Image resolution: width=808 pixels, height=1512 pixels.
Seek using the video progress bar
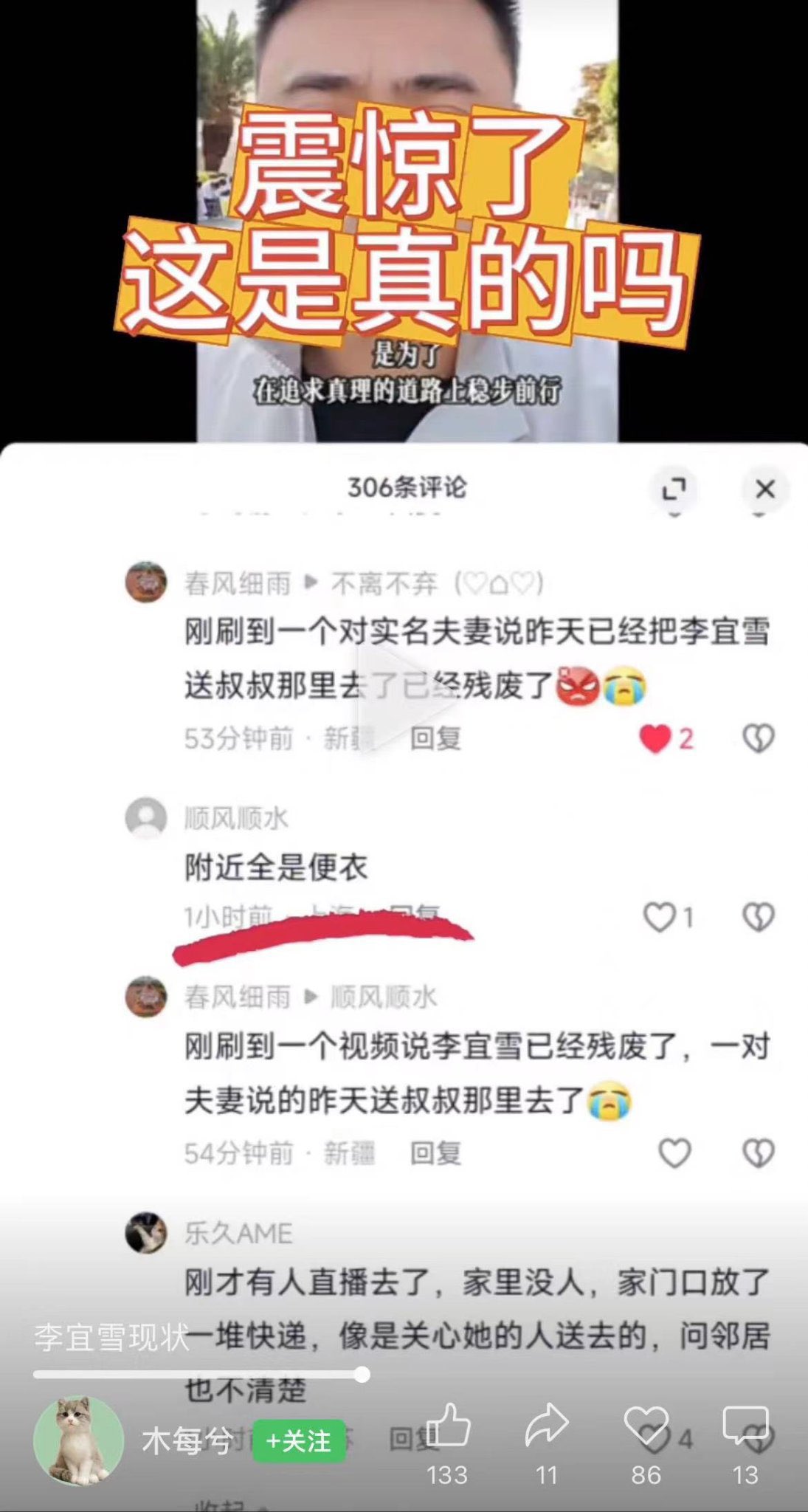(201, 1375)
